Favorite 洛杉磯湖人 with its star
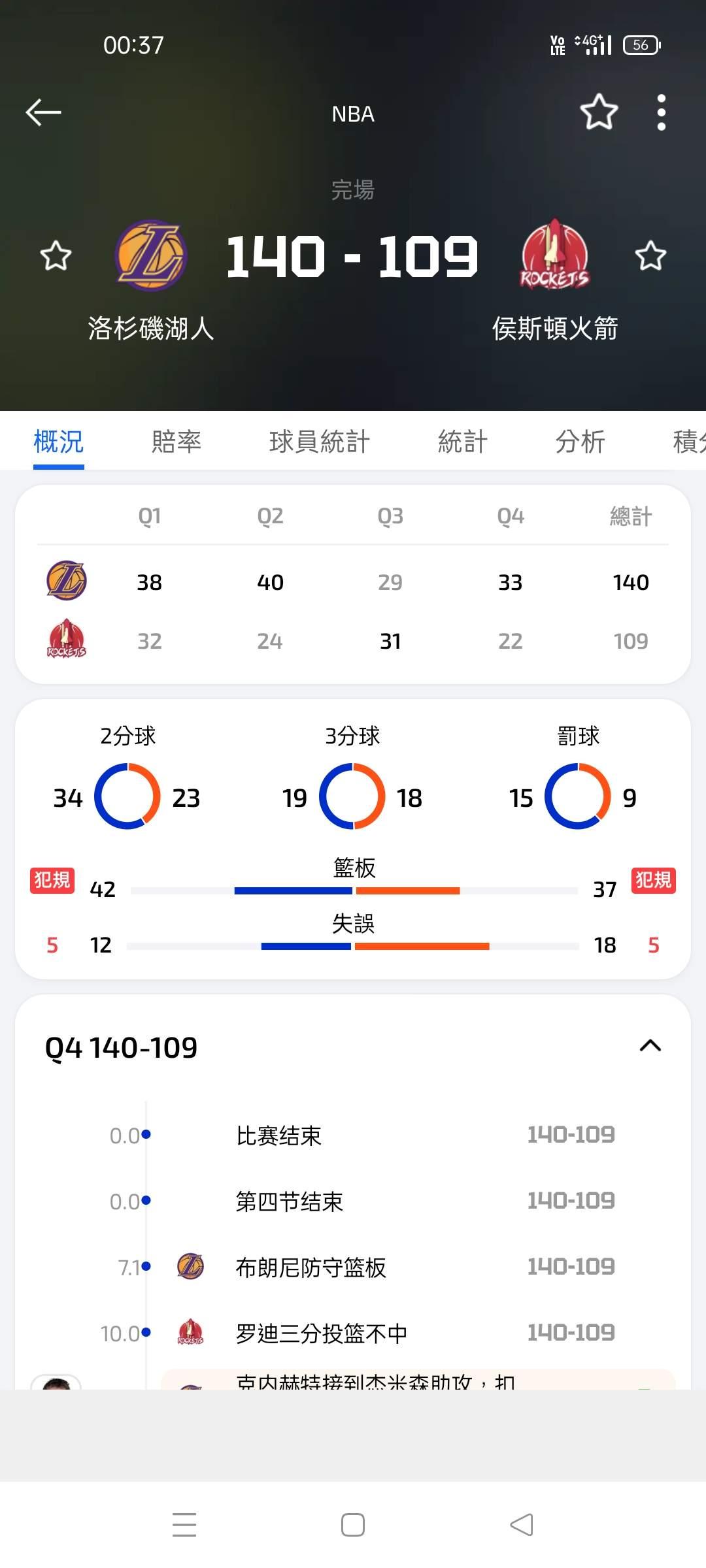This screenshot has width=706, height=1568. 56,255
